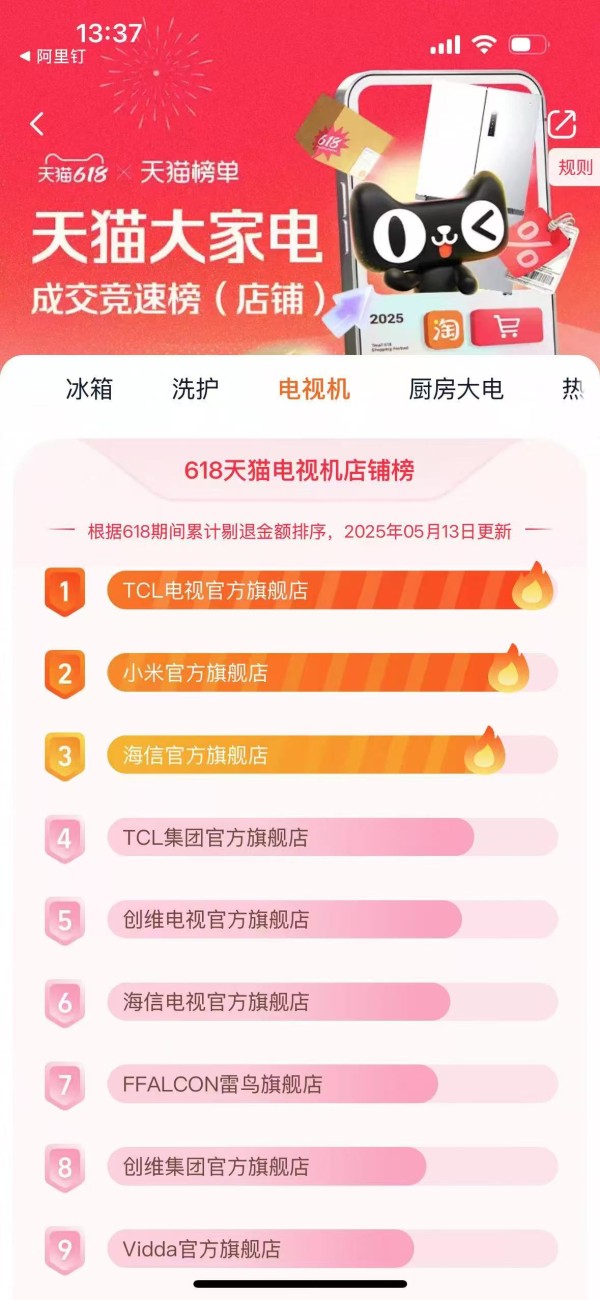Go back using the top-left arrow

point(37,124)
